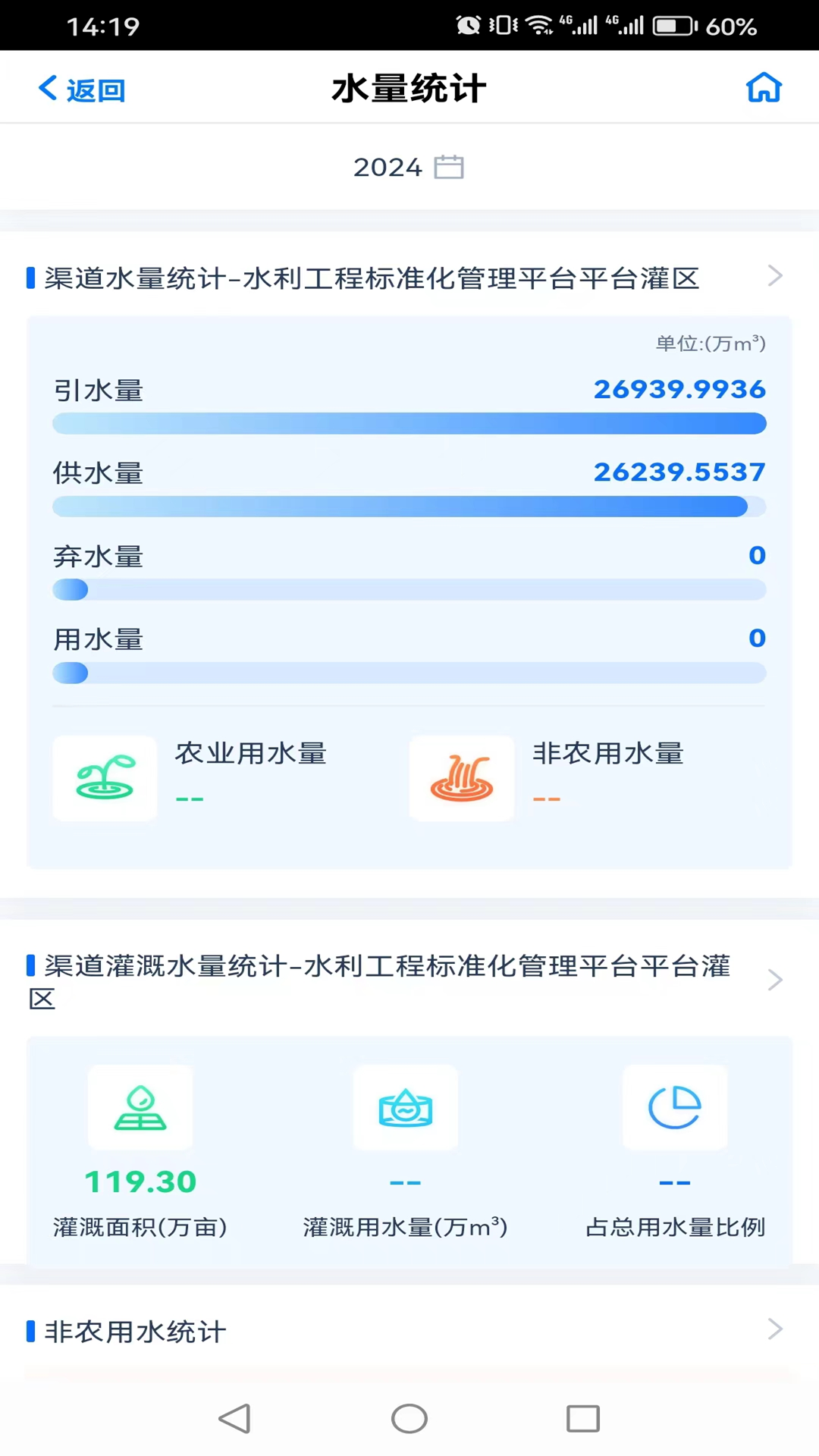The image size is (819, 1456).
Task: Open 渠道灌溉水量统计 details
Action: [x=774, y=981]
